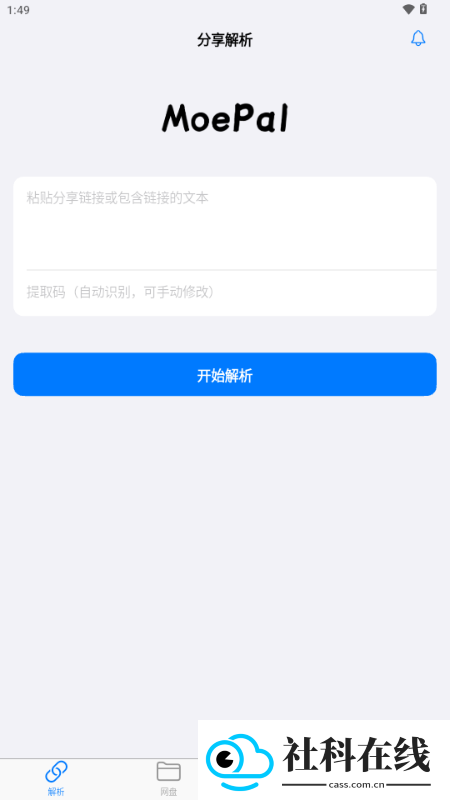Start parsing with the 开始解析 button

[x=225, y=374]
